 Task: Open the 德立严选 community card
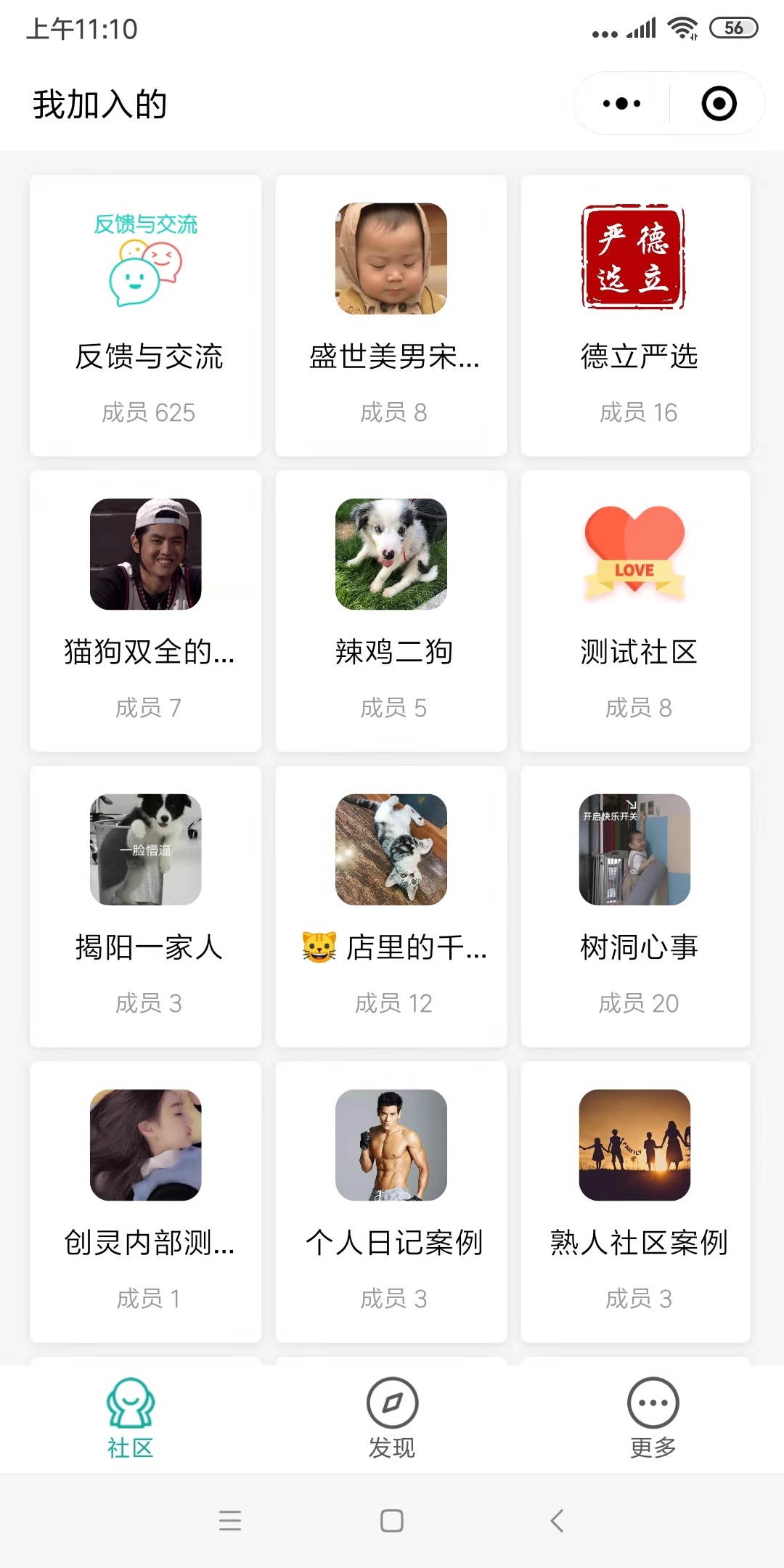point(636,316)
